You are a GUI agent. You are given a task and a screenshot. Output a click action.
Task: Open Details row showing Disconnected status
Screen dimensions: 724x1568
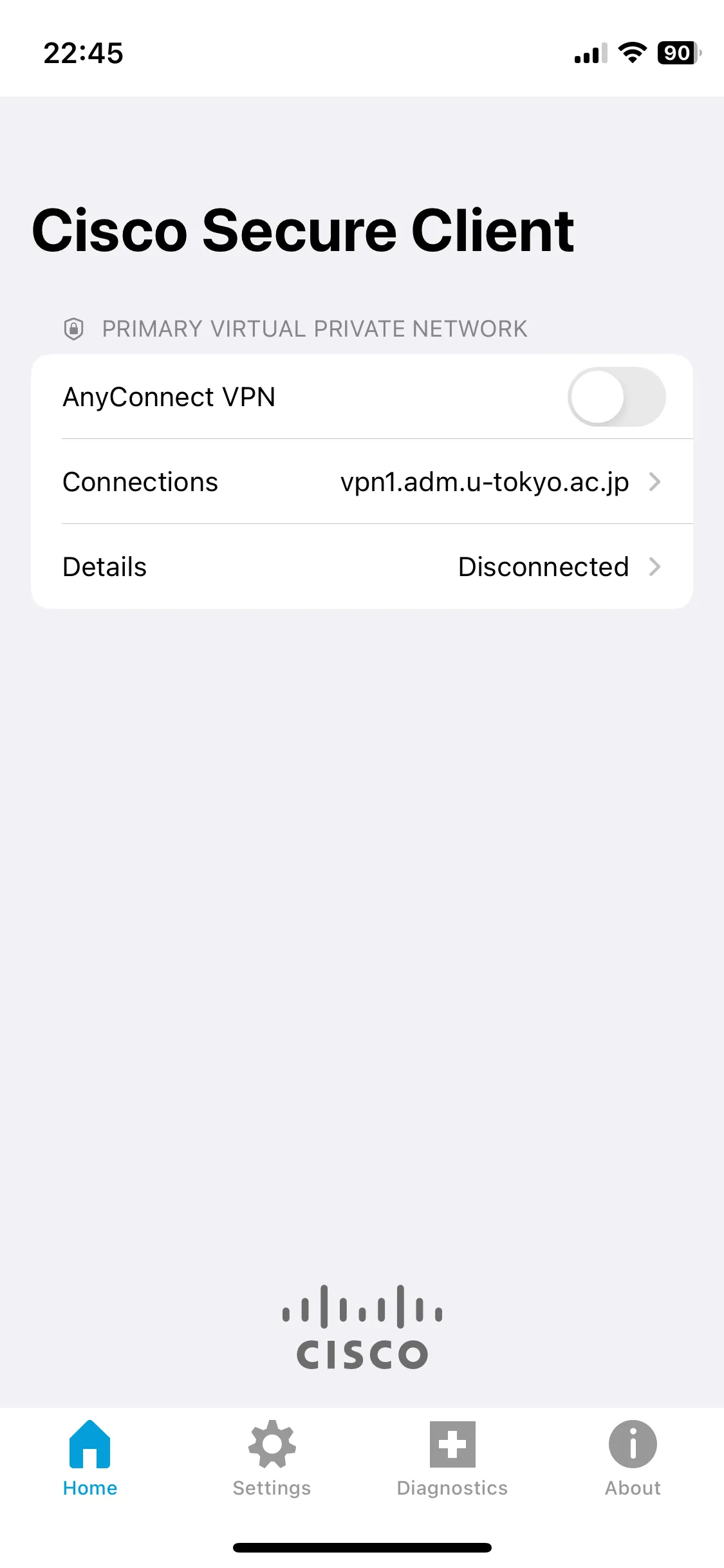coord(362,566)
